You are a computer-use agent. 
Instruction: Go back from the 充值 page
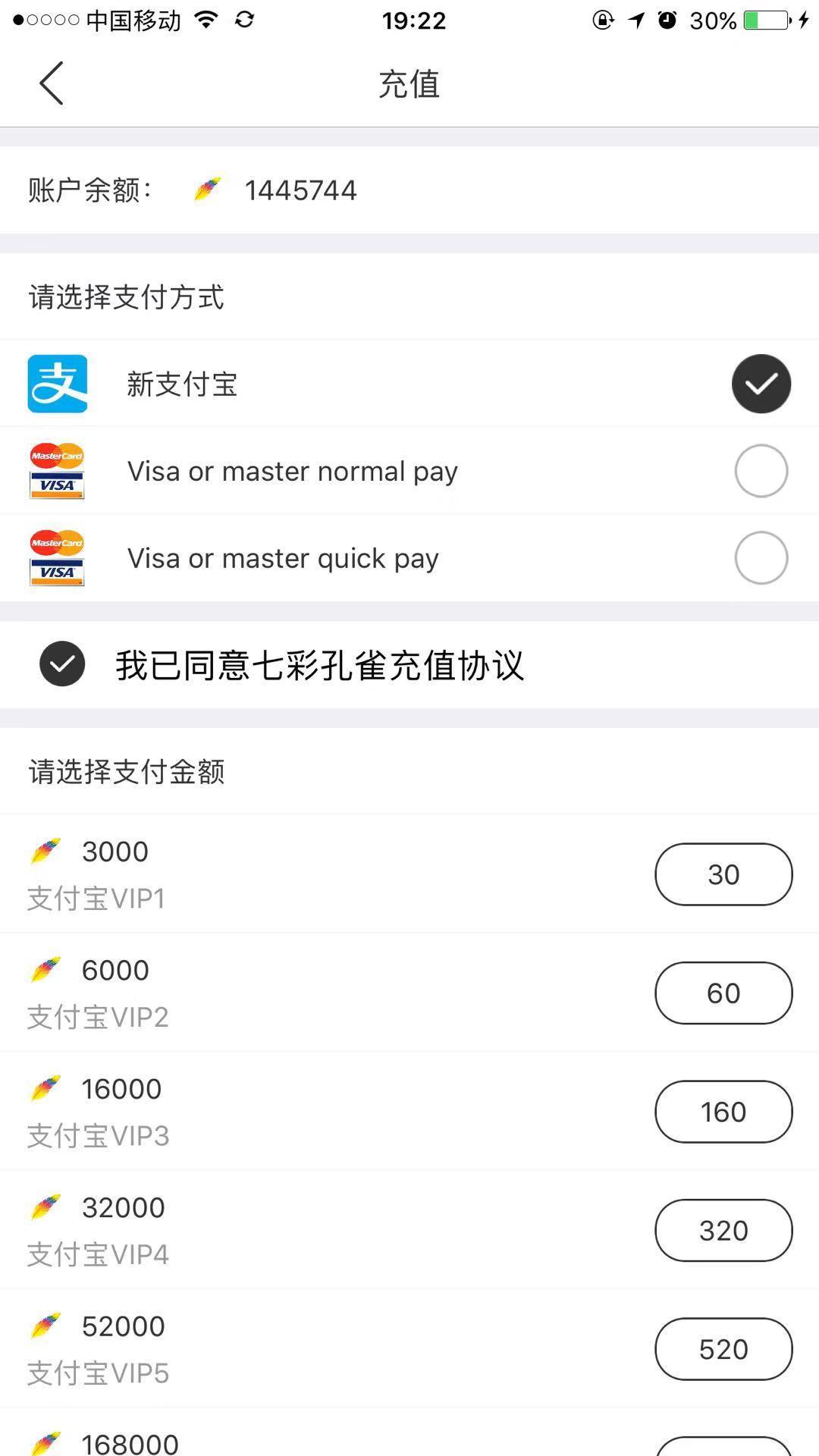[52, 83]
